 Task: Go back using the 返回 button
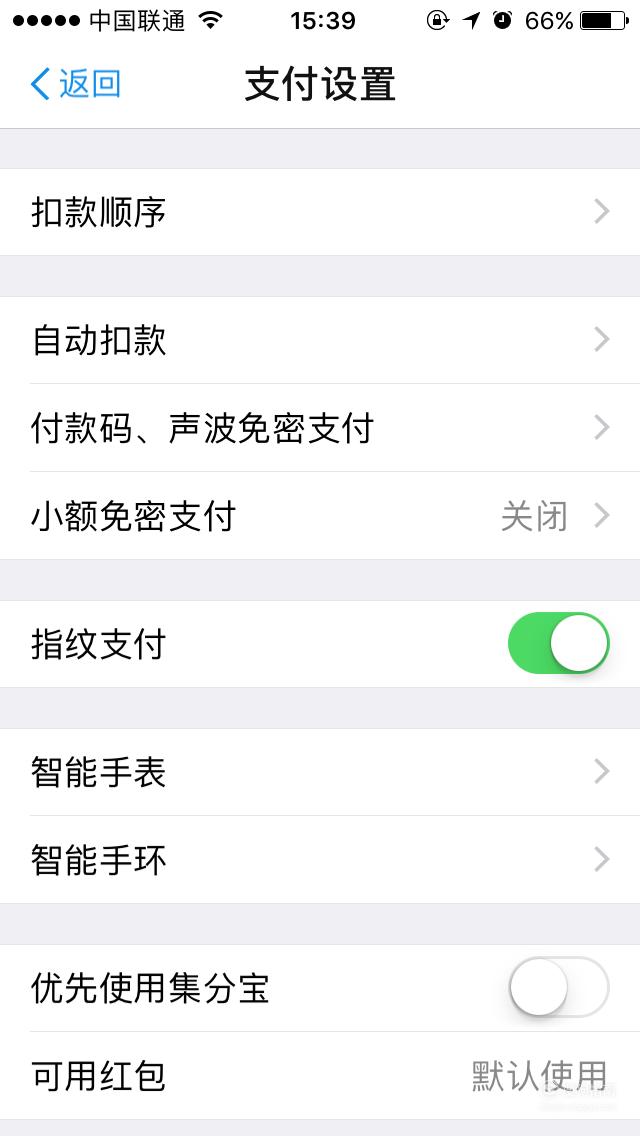pyautogui.click(x=75, y=84)
